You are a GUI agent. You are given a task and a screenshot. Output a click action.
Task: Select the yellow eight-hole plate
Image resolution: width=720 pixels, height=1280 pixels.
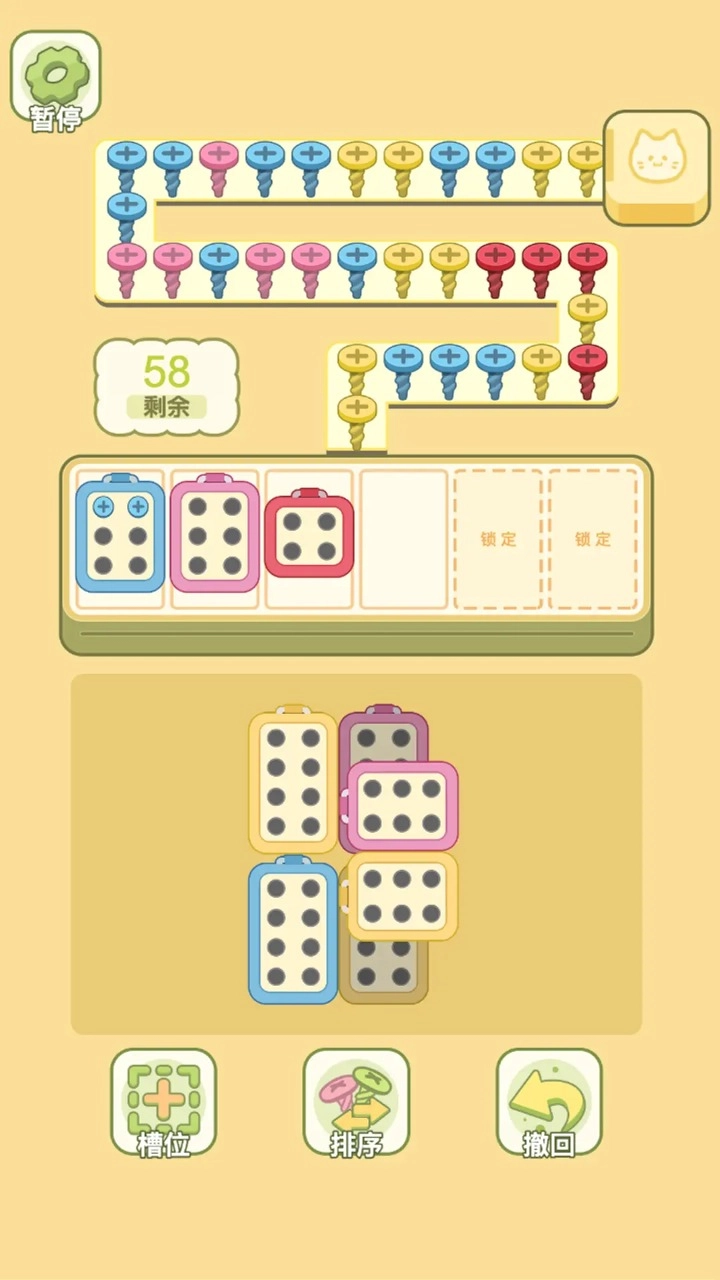292,783
